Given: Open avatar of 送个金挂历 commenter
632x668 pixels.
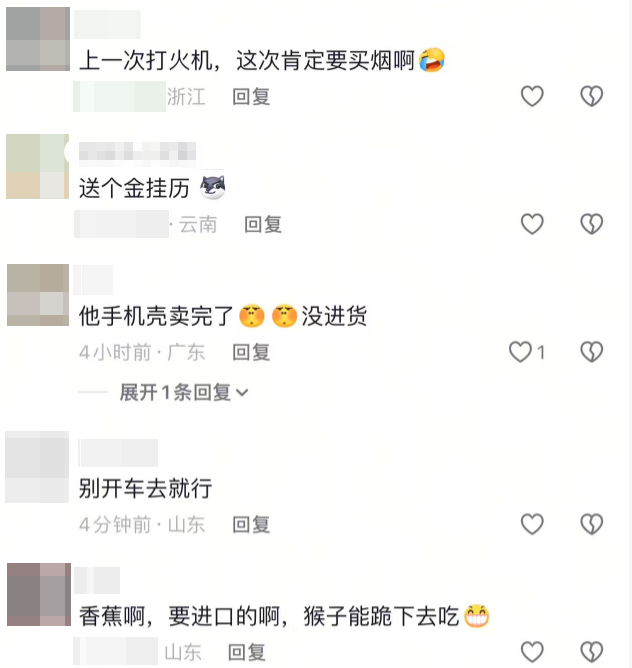Looking at the screenshot, I should coord(37,166).
